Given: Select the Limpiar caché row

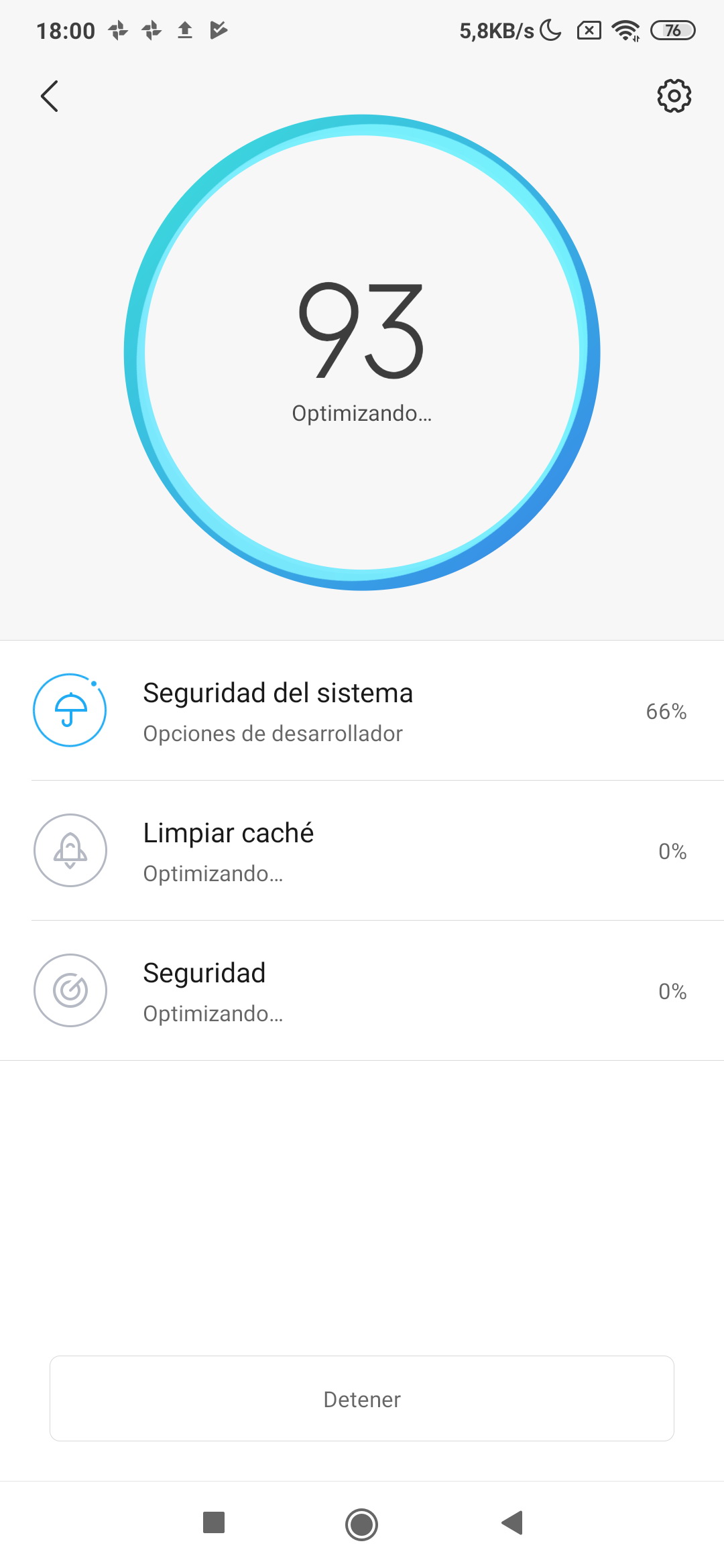Looking at the screenshot, I should (x=362, y=850).
